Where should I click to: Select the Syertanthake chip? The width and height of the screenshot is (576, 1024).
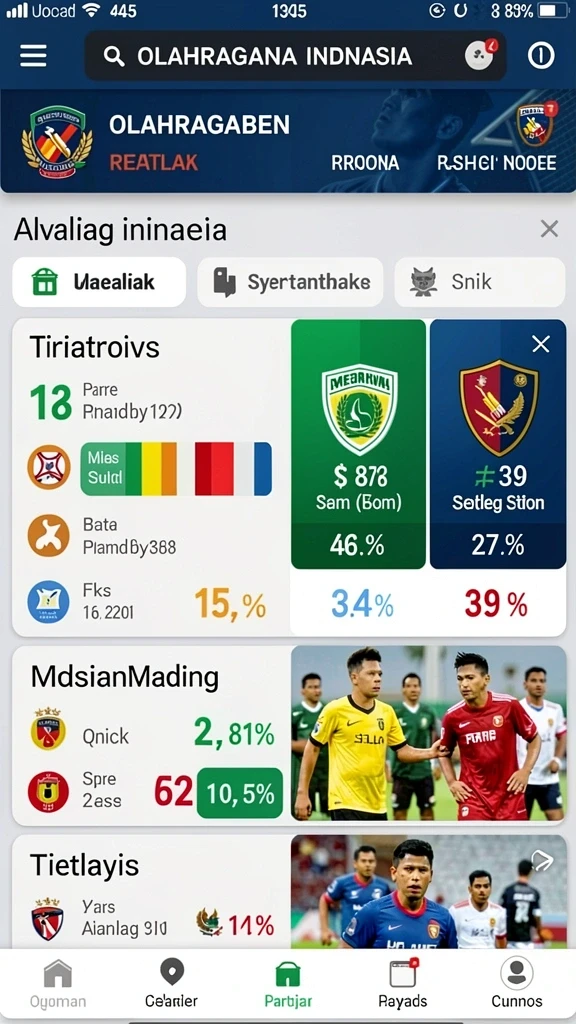(x=291, y=282)
